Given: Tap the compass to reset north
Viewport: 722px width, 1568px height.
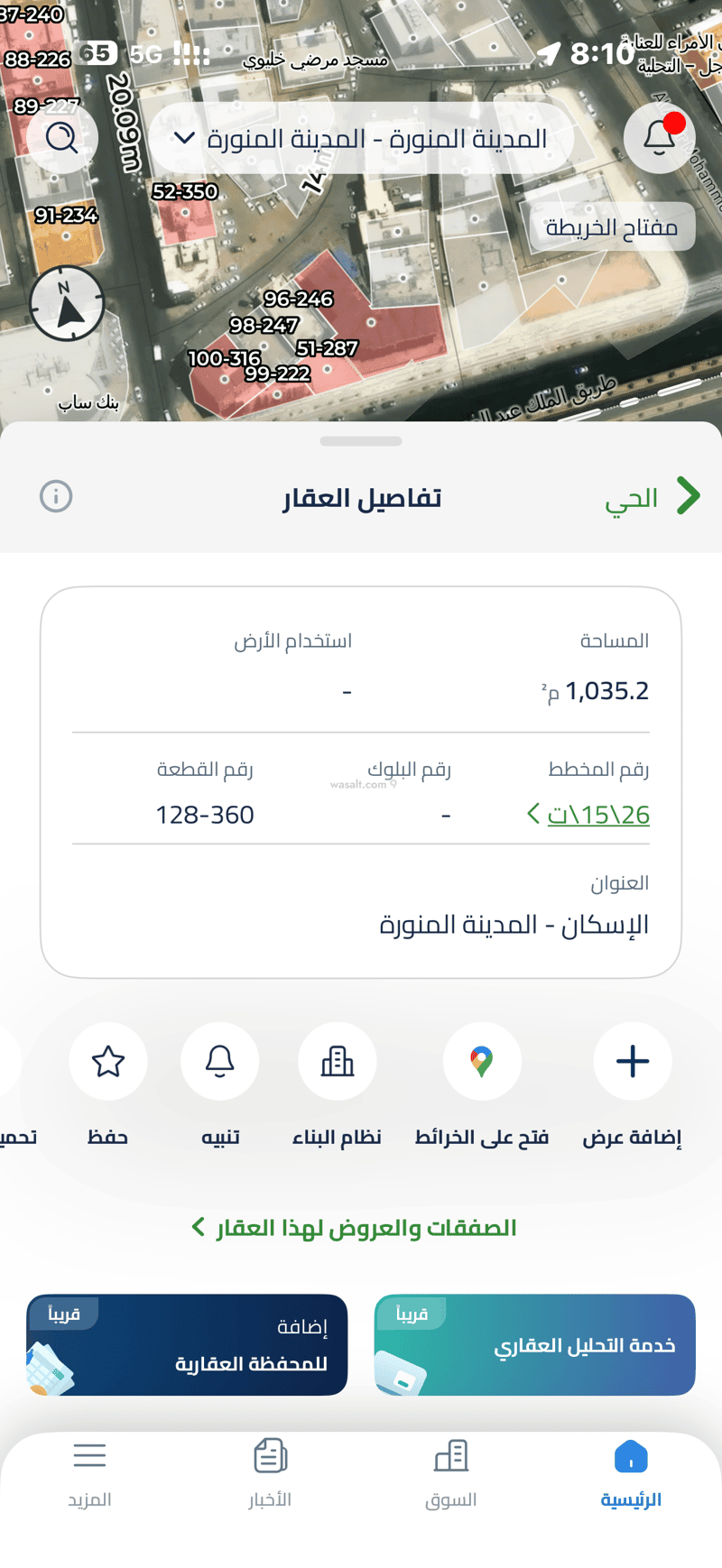Looking at the screenshot, I should point(67,303).
